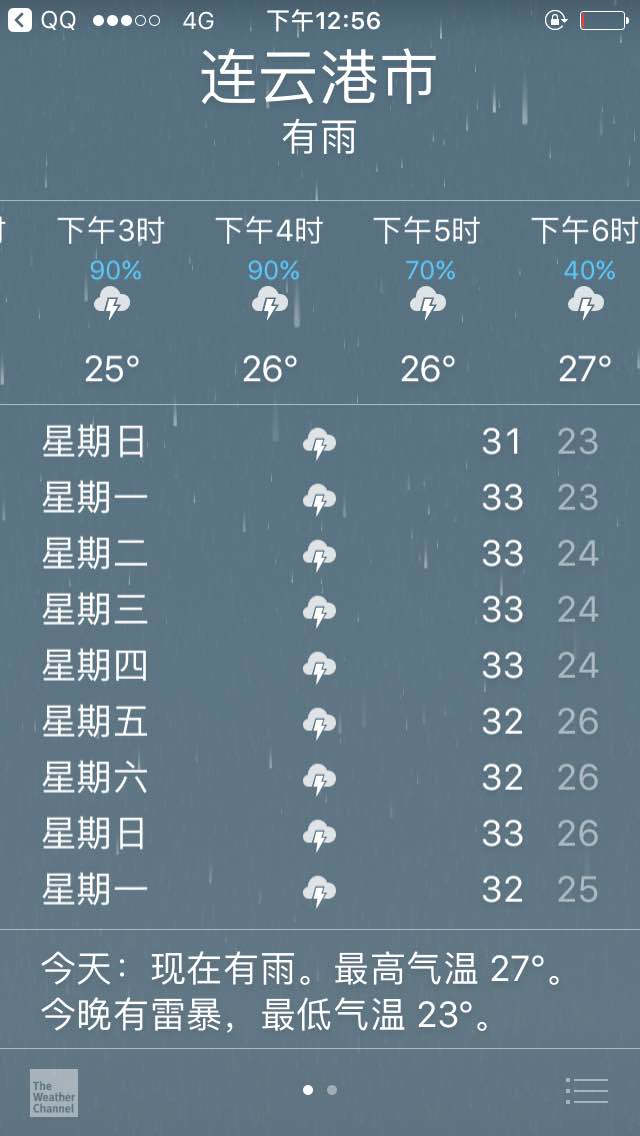640x1136 pixels.
Task: Open the city list icon
Action: point(587,1090)
